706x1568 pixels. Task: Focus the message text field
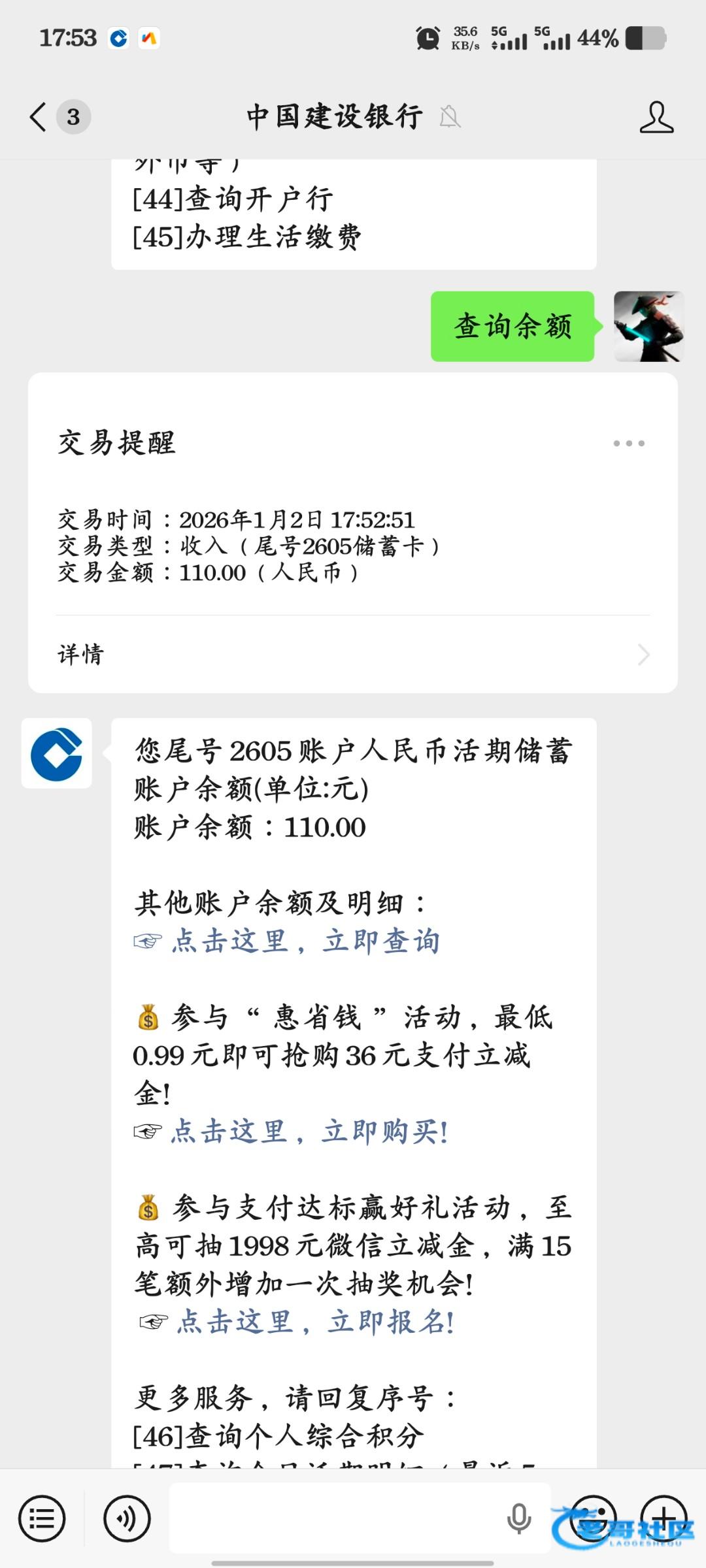pyautogui.click(x=333, y=1518)
